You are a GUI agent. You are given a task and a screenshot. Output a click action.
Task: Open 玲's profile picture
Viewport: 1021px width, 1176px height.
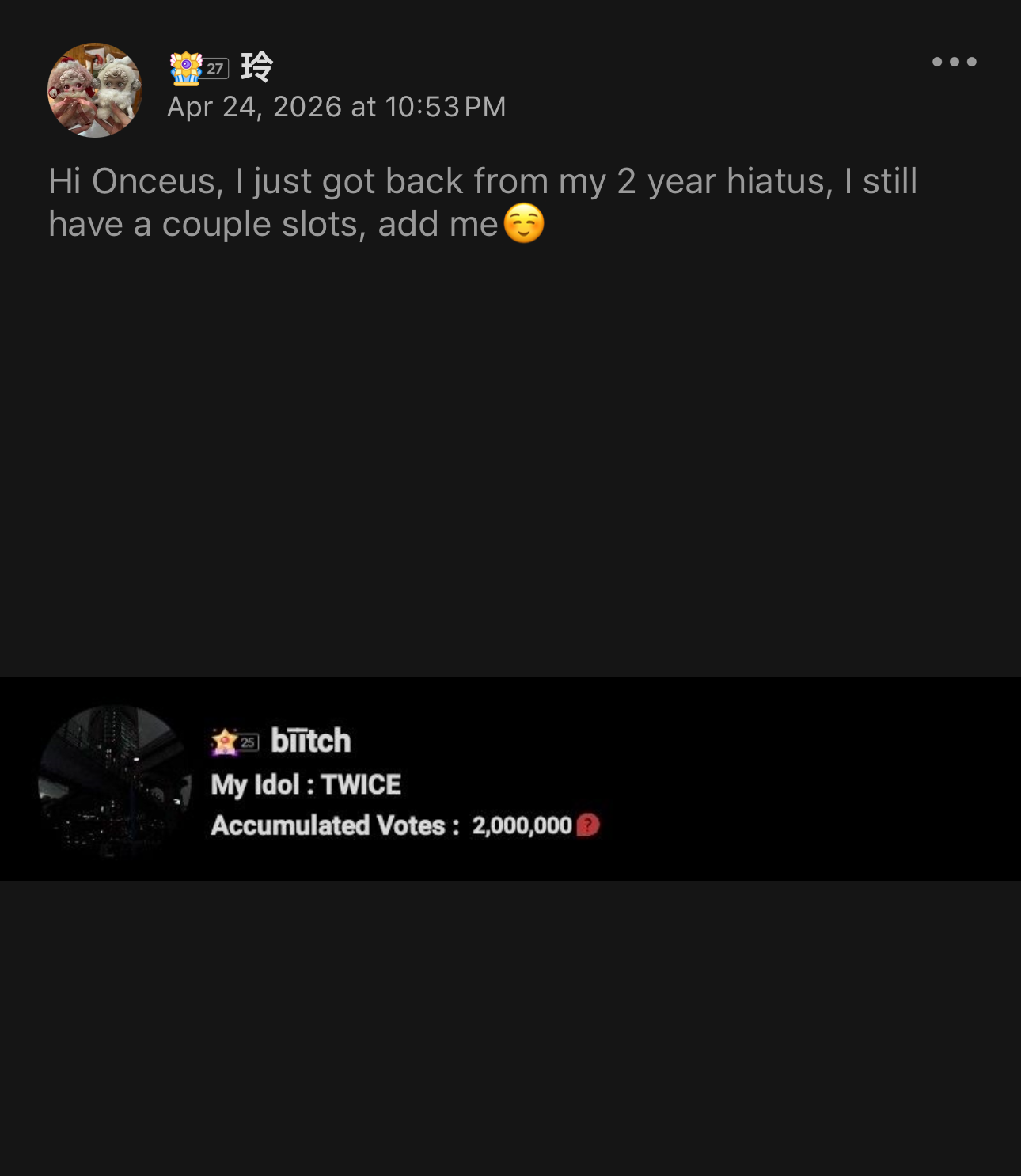click(x=94, y=87)
